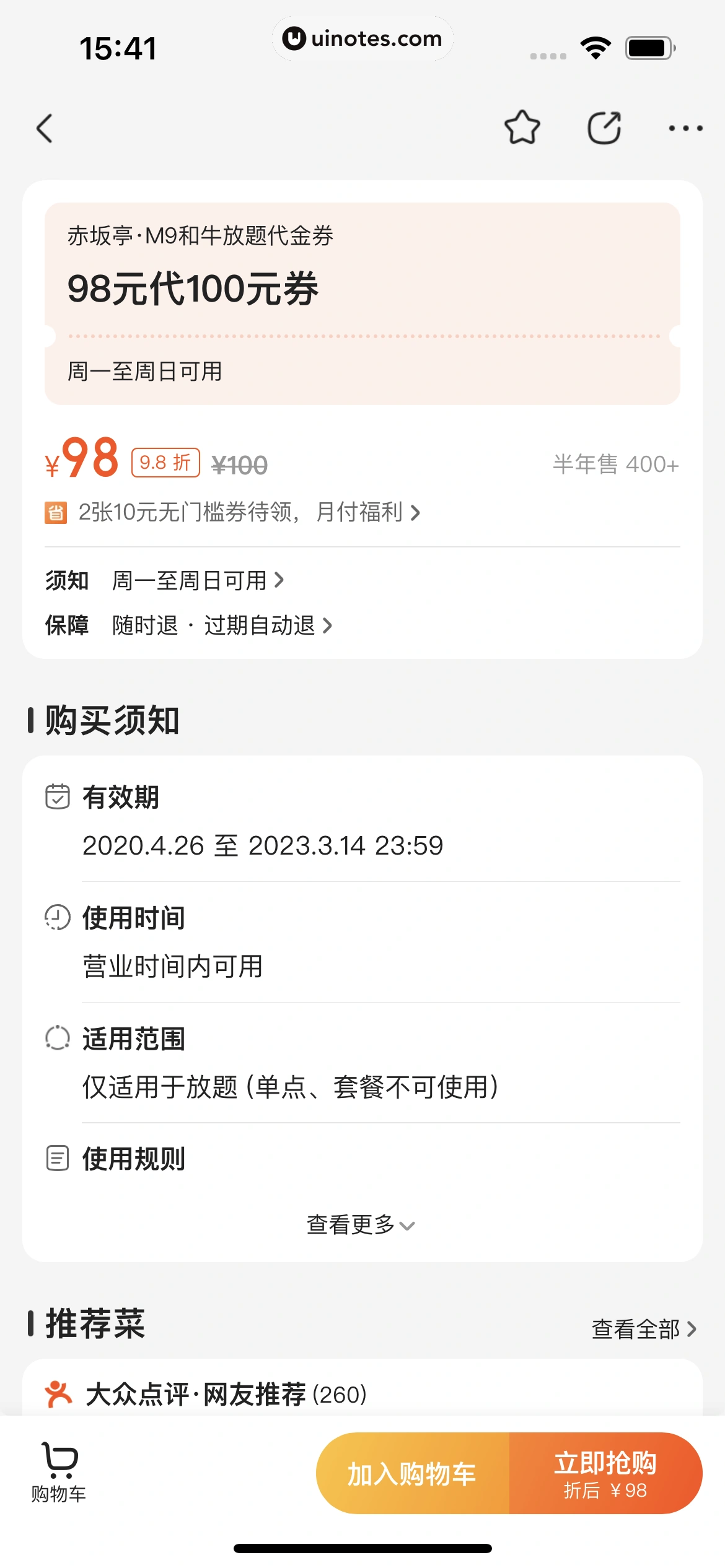This screenshot has height=1568, width=725.
Task: Tap the 立即抢购 purchase button
Action: tap(604, 1473)
